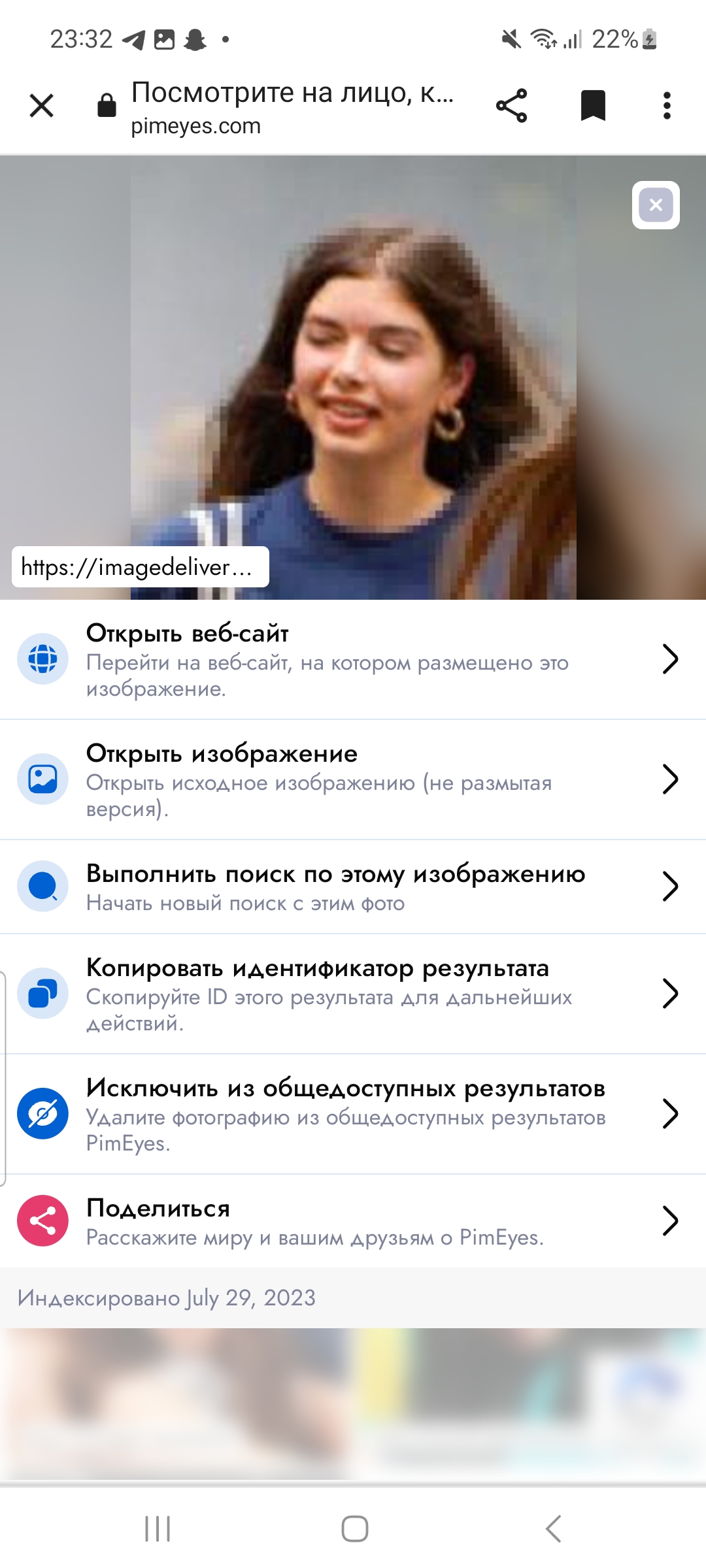Tap the imagedeliver URL label
This screenshot has width=706, height=1568.
pos(140,567)
